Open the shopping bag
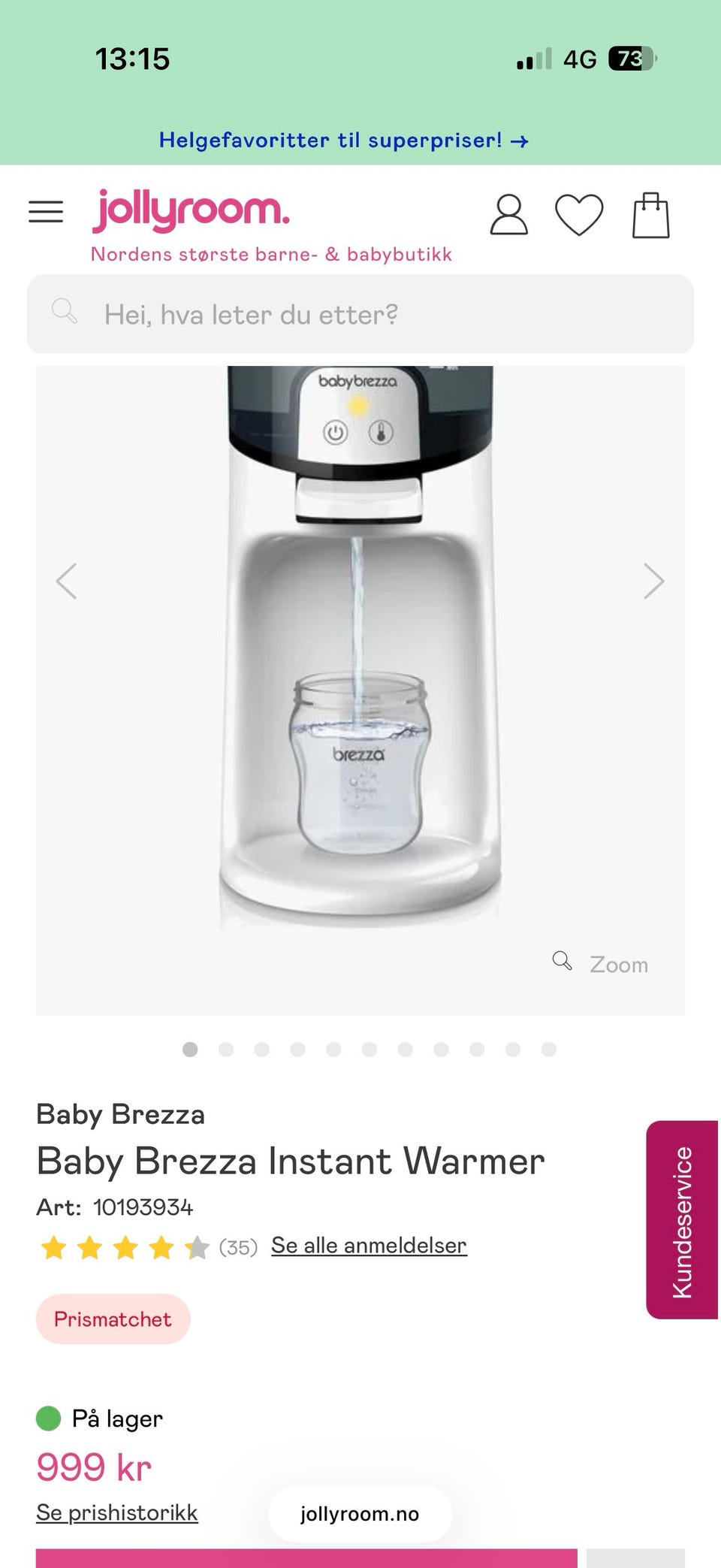Screen dimensions: 721x1568 pos(650,216)
